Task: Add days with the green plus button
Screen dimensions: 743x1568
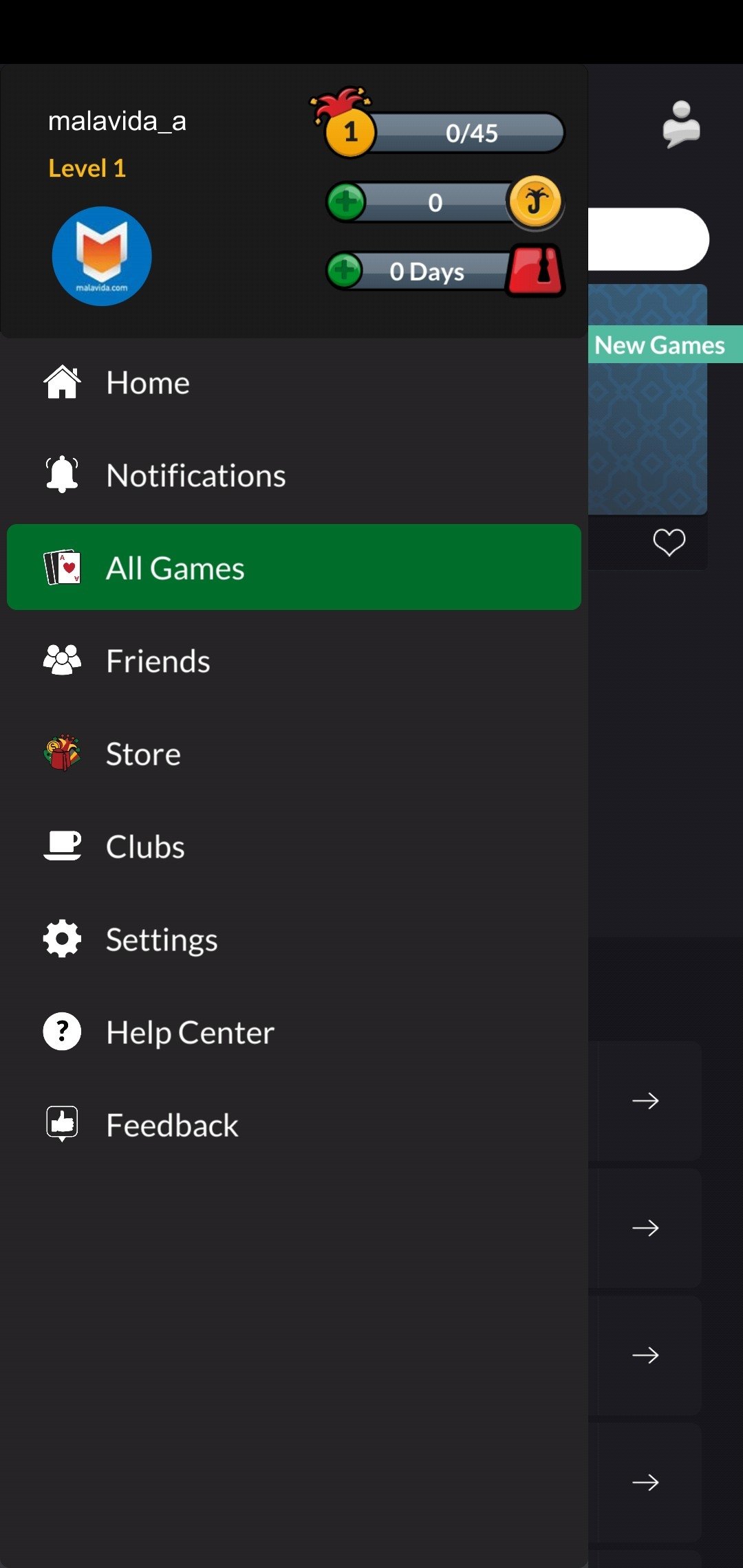Action: click(x=345, y=270)
